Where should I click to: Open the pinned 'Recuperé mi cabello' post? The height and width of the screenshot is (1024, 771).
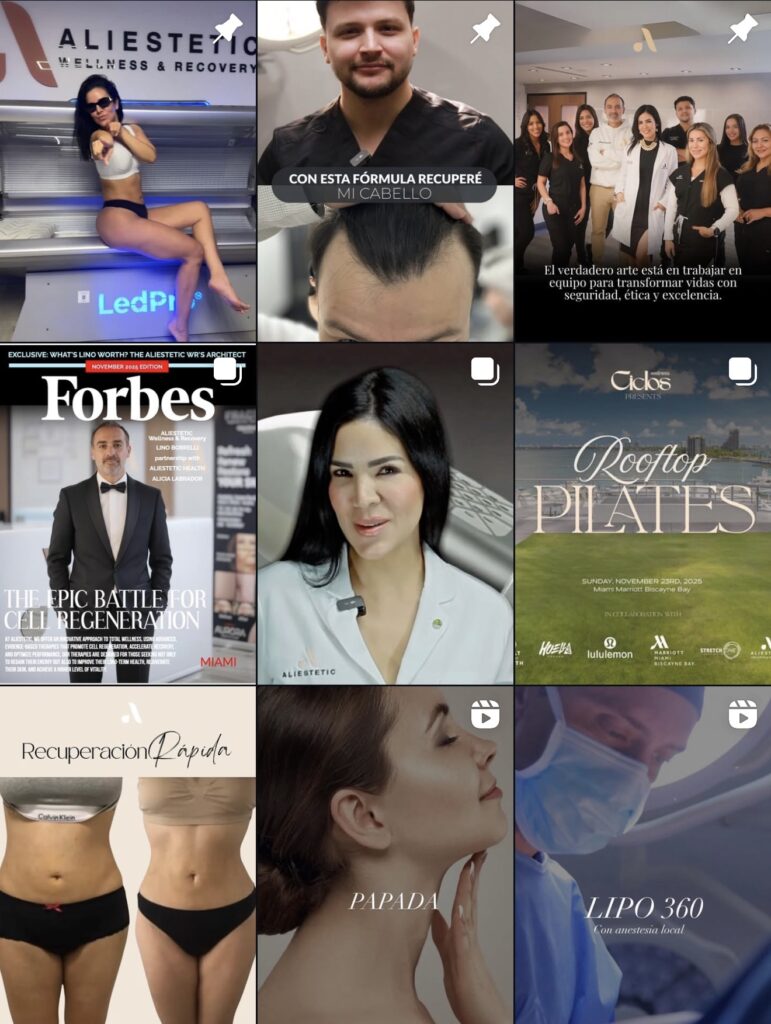pyautogui.click(x=385, y=170)
